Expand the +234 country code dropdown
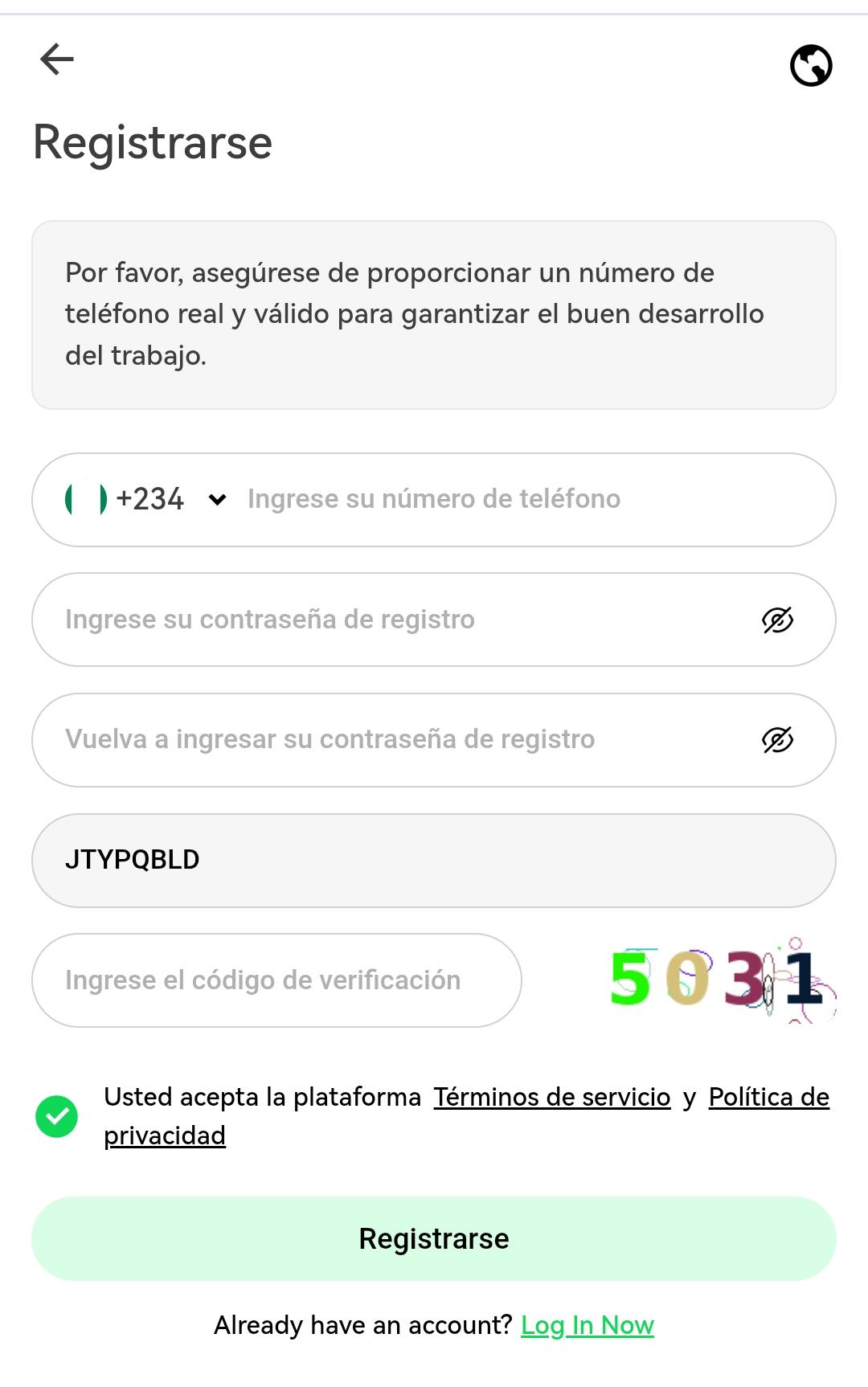 (x=149, y=498)
